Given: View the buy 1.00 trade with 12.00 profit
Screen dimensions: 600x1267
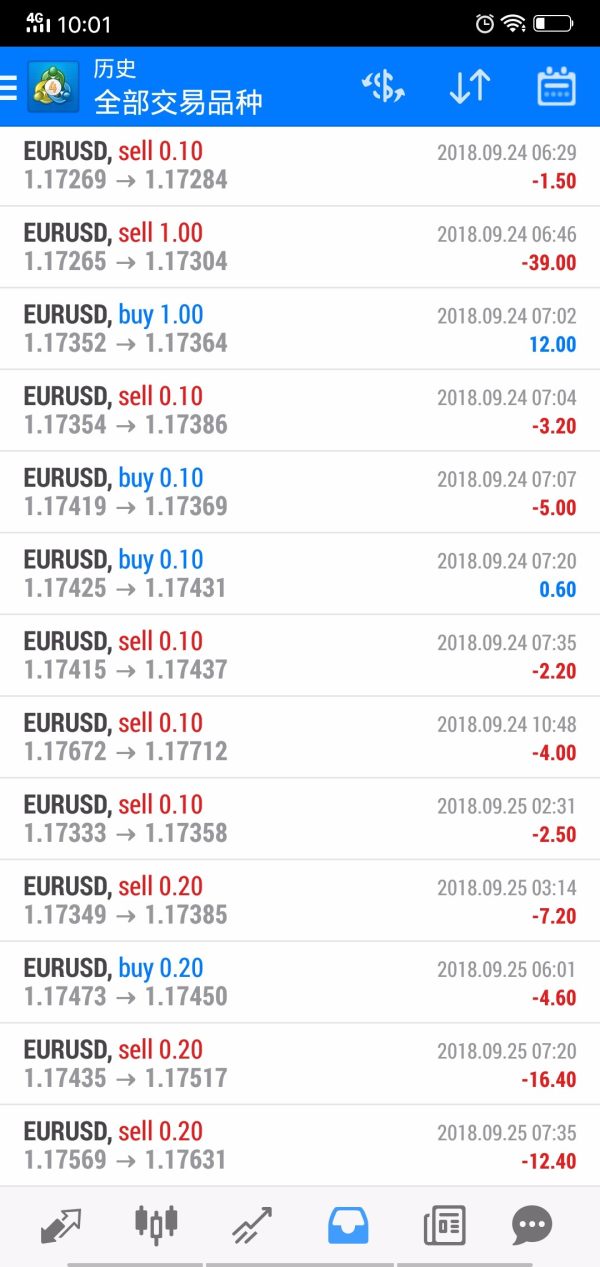Looking at the screenshot, I should coord(300,329).
